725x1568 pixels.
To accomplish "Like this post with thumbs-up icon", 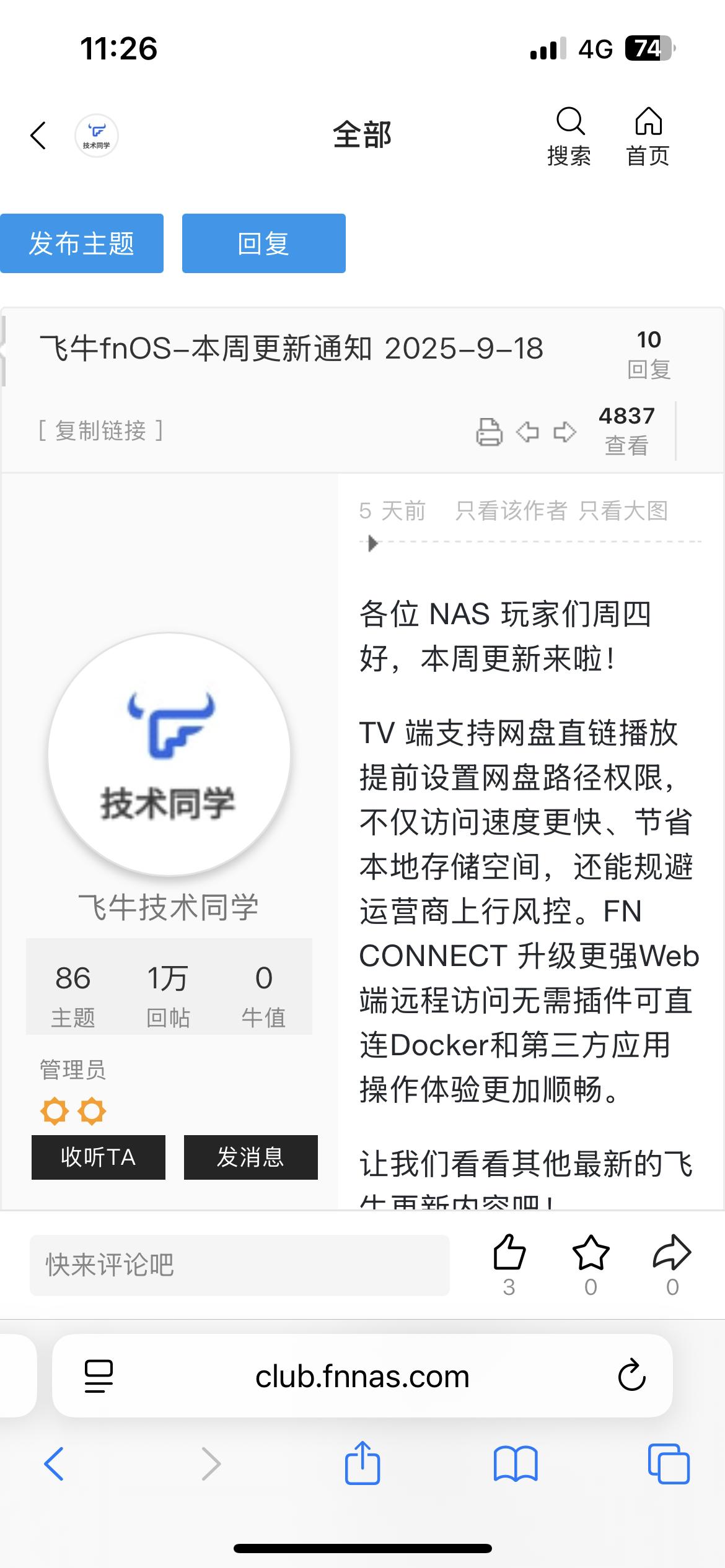I will coord(509,1253).
